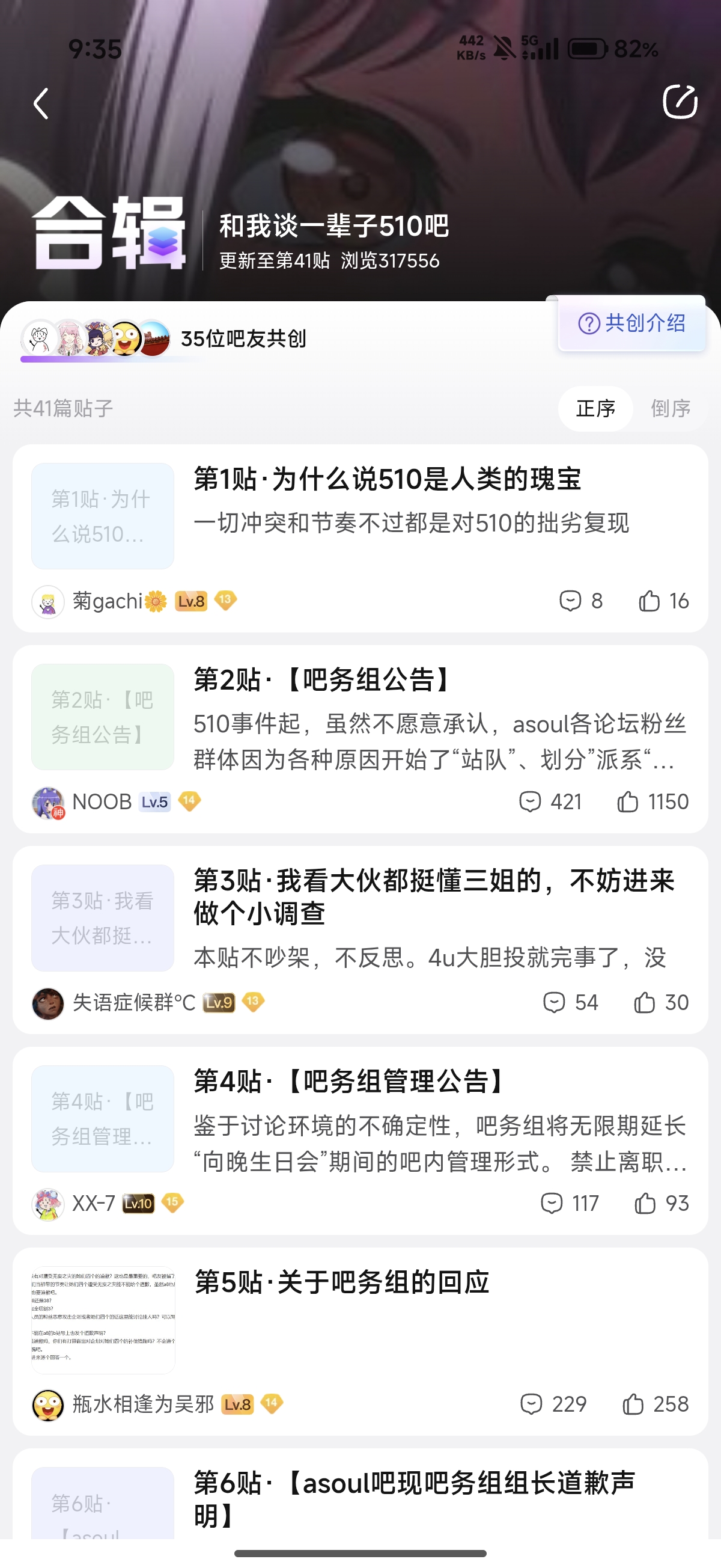Viewport: 721px width, 1568px height.
Task: Open 第1贴 为什么说510是人类的瑰宝
Action: coord(387,479)
